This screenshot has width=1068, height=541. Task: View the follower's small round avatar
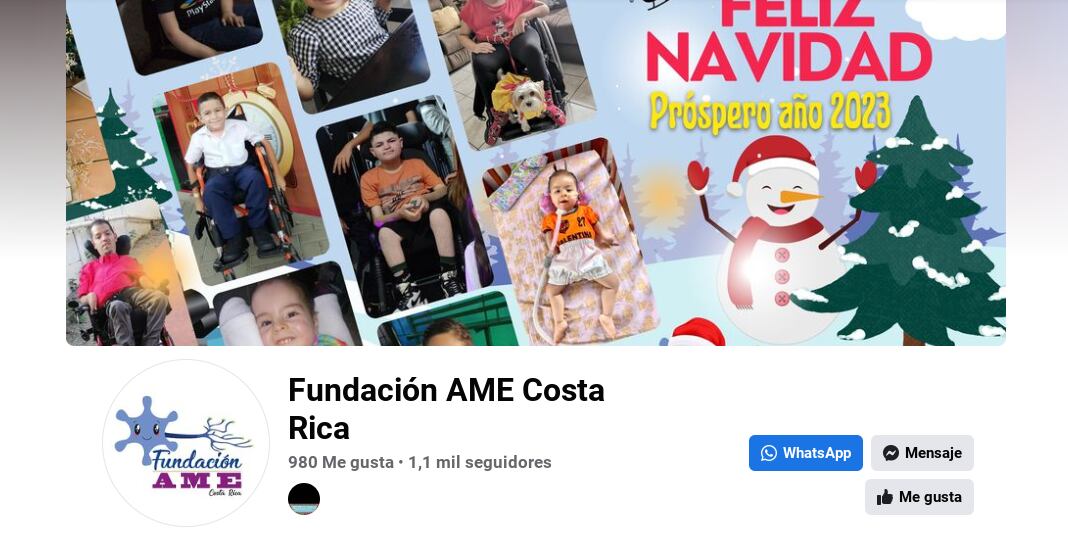coord(304,499)
